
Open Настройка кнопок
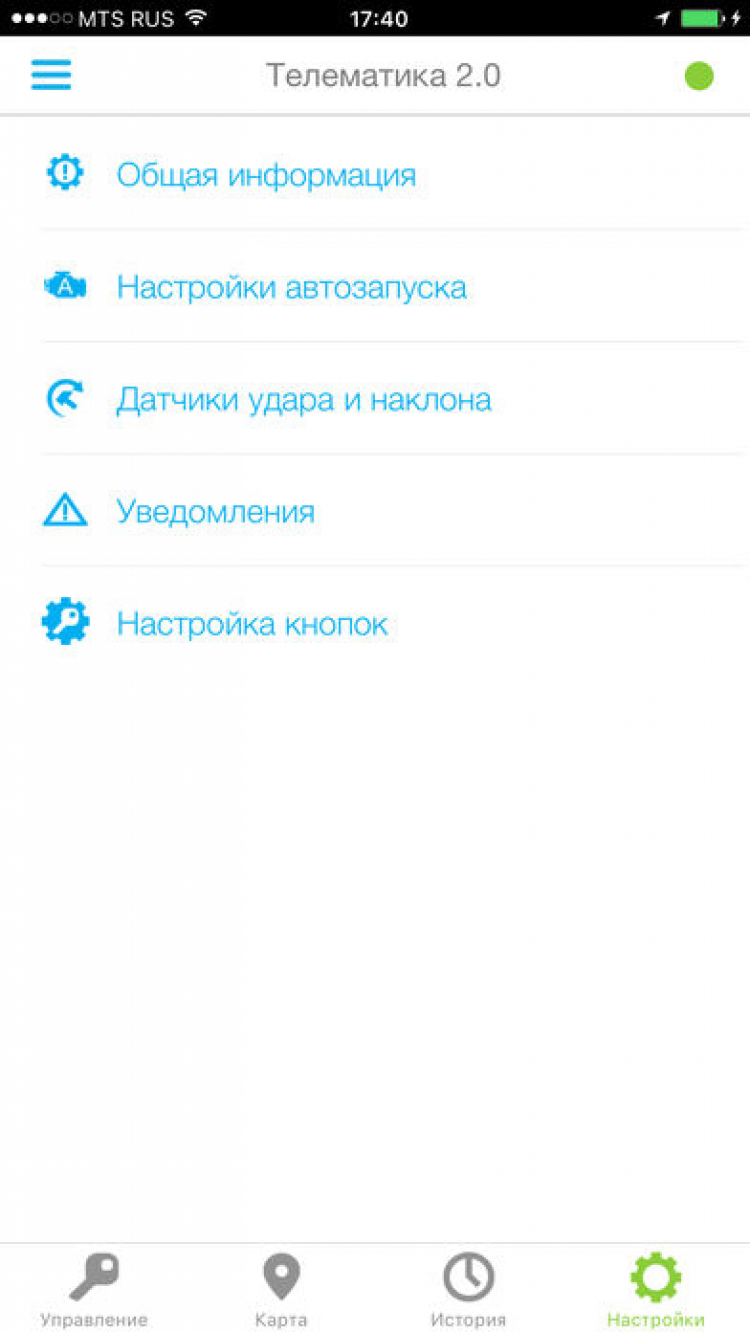tap(252, 624)
